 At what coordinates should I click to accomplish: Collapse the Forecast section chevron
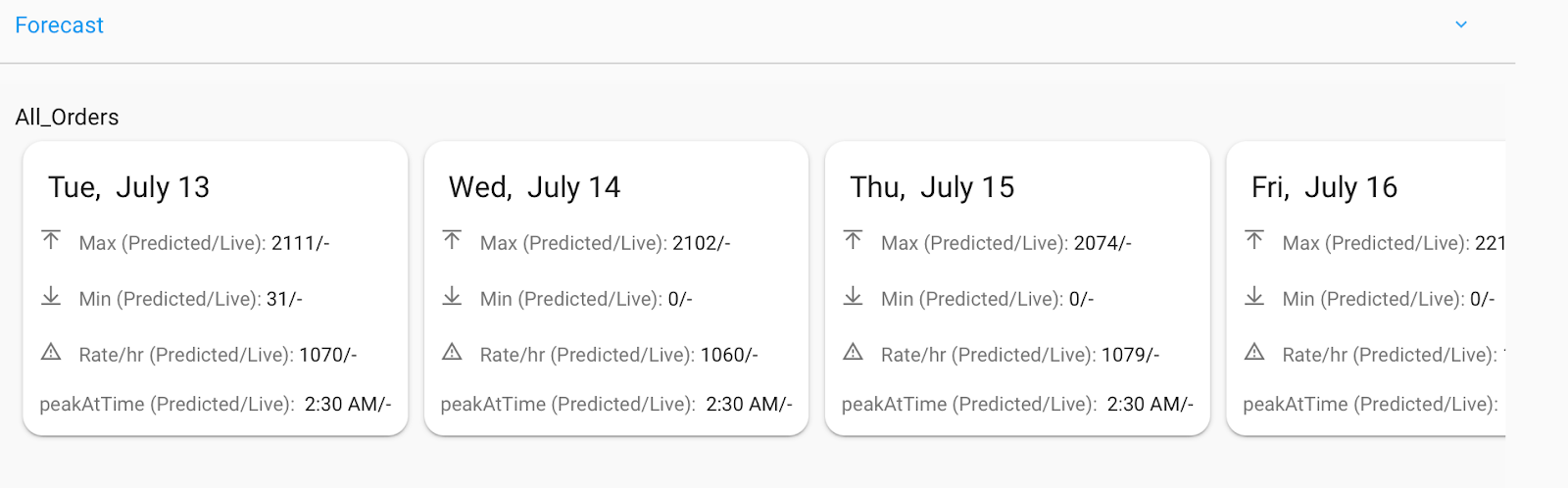[x=1460, y=24]
